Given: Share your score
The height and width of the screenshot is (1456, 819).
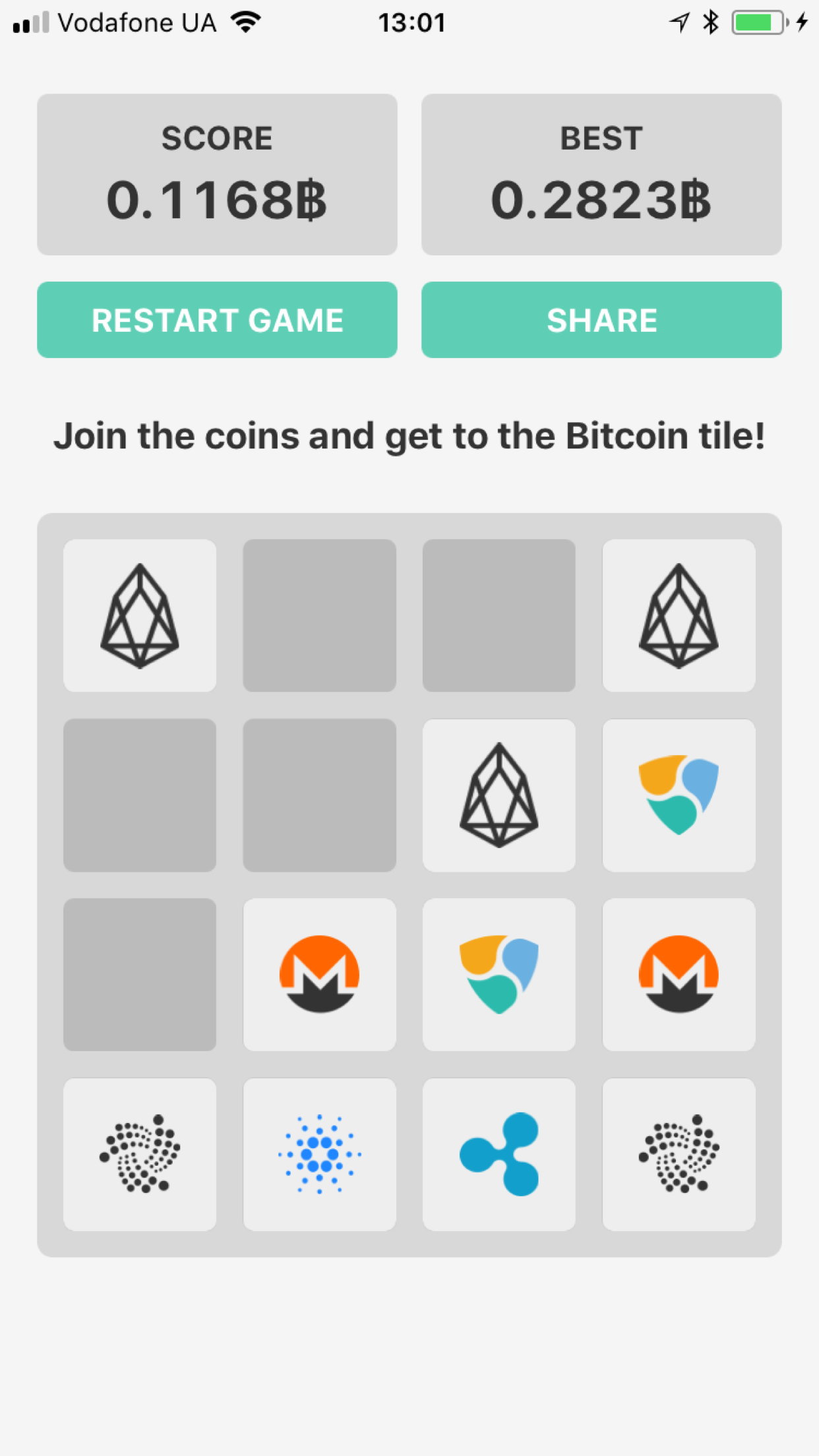Looking at the screenshot, I should click(601, 320).
